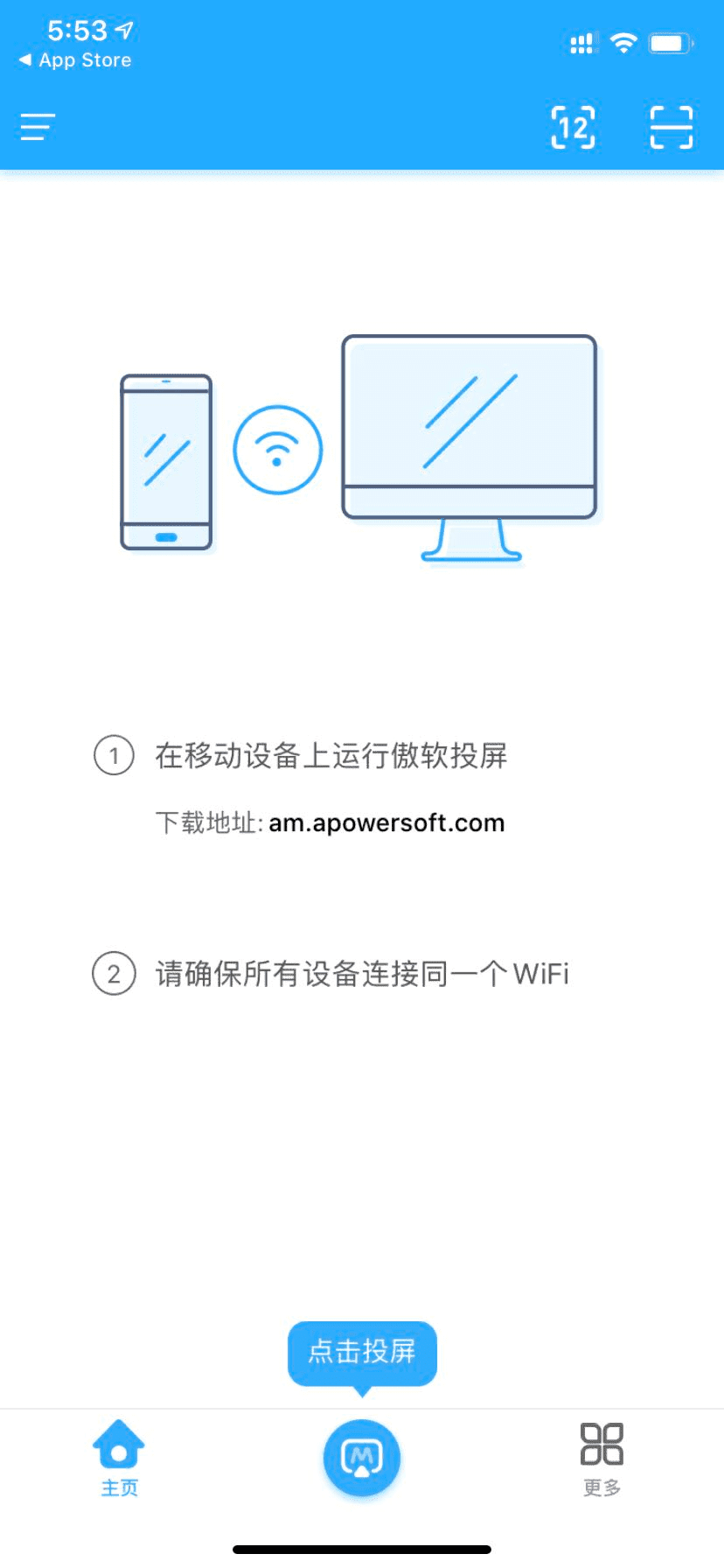The height and width of the screenshot is (1568, 724).
Task: Switch to the 更多 tab
Action: (602, 1458)
